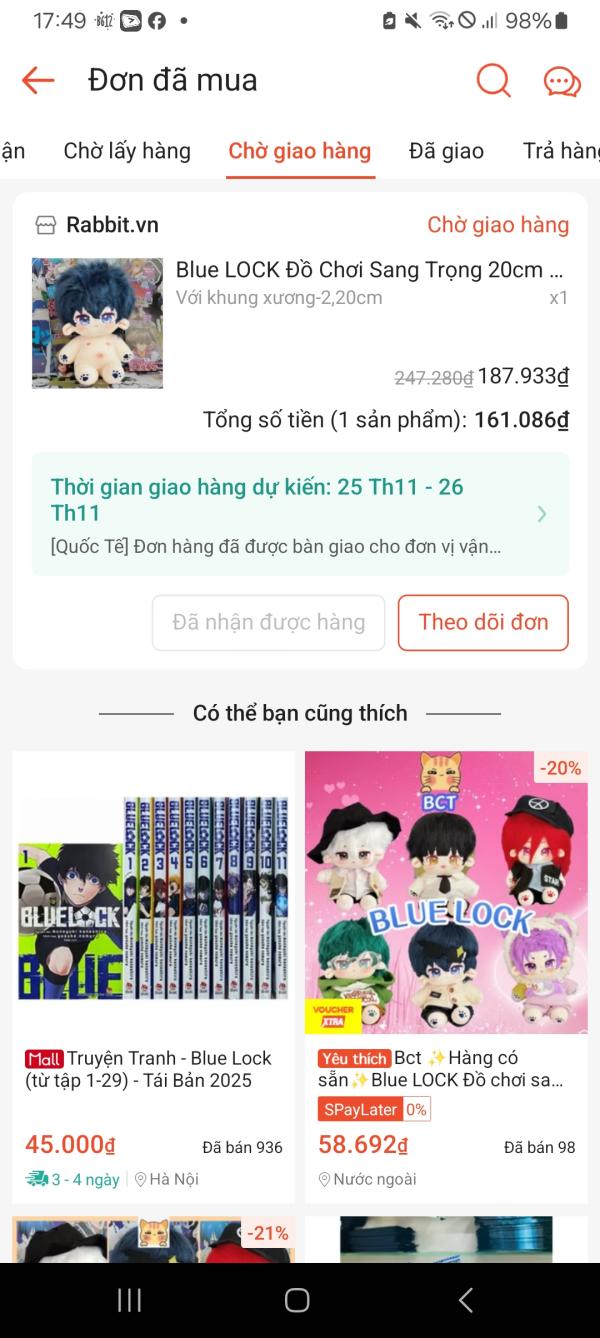Screen dimensions: 600x1338
Task: Tap the Đã nhận được hàng button
Action: 268,622
